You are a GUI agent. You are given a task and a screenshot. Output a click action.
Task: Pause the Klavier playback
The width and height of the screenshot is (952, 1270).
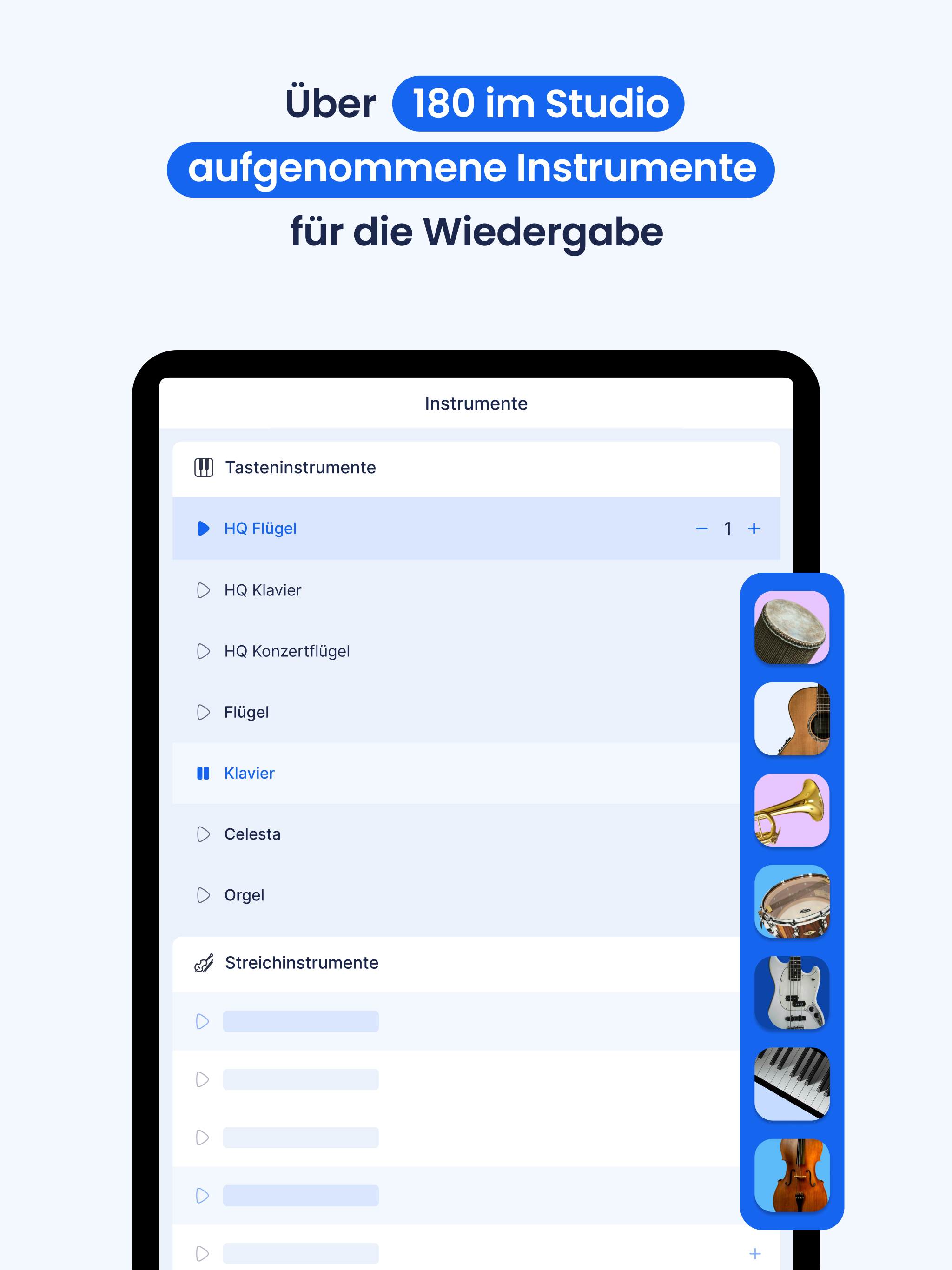[x=203, y=774]
